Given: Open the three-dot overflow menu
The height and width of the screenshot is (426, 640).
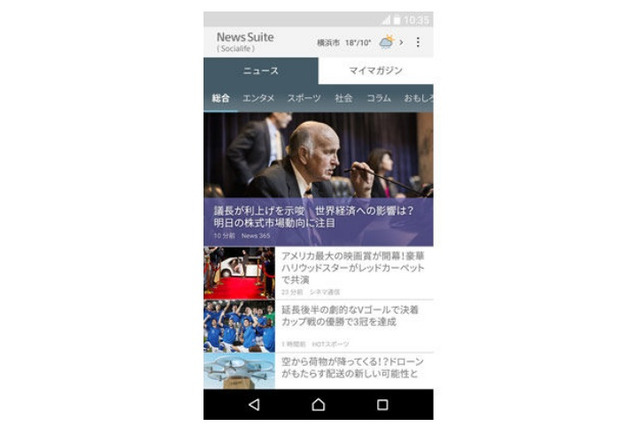Looking at the screenshot, I should click(418, 43).
